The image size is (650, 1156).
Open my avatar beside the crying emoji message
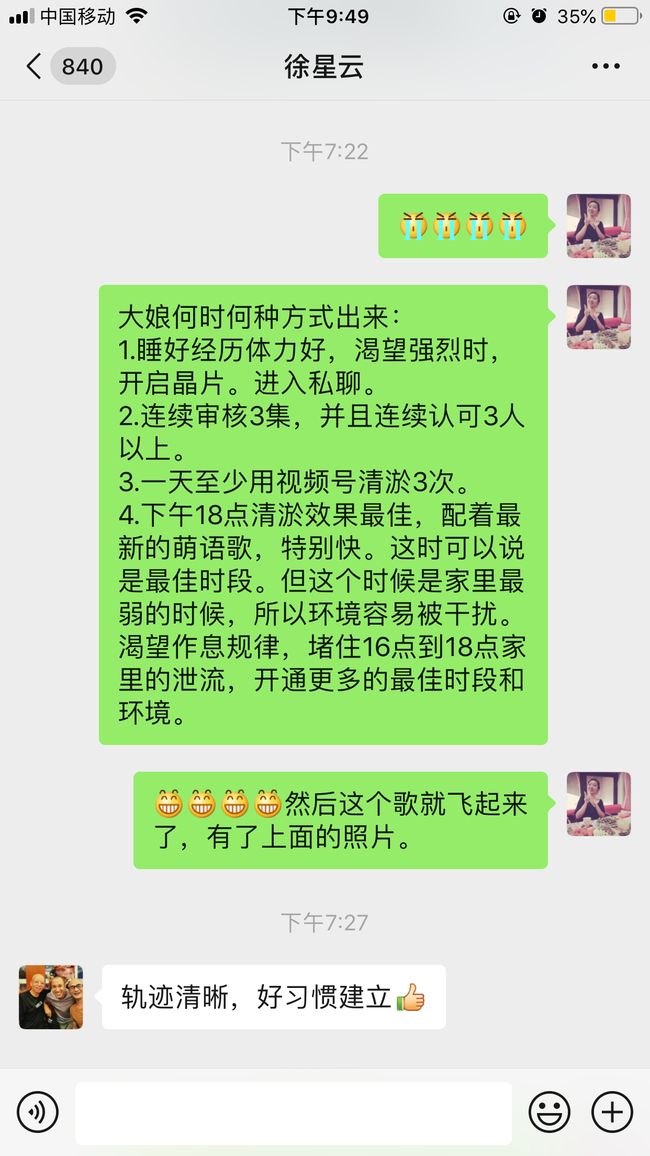point(598,226)
